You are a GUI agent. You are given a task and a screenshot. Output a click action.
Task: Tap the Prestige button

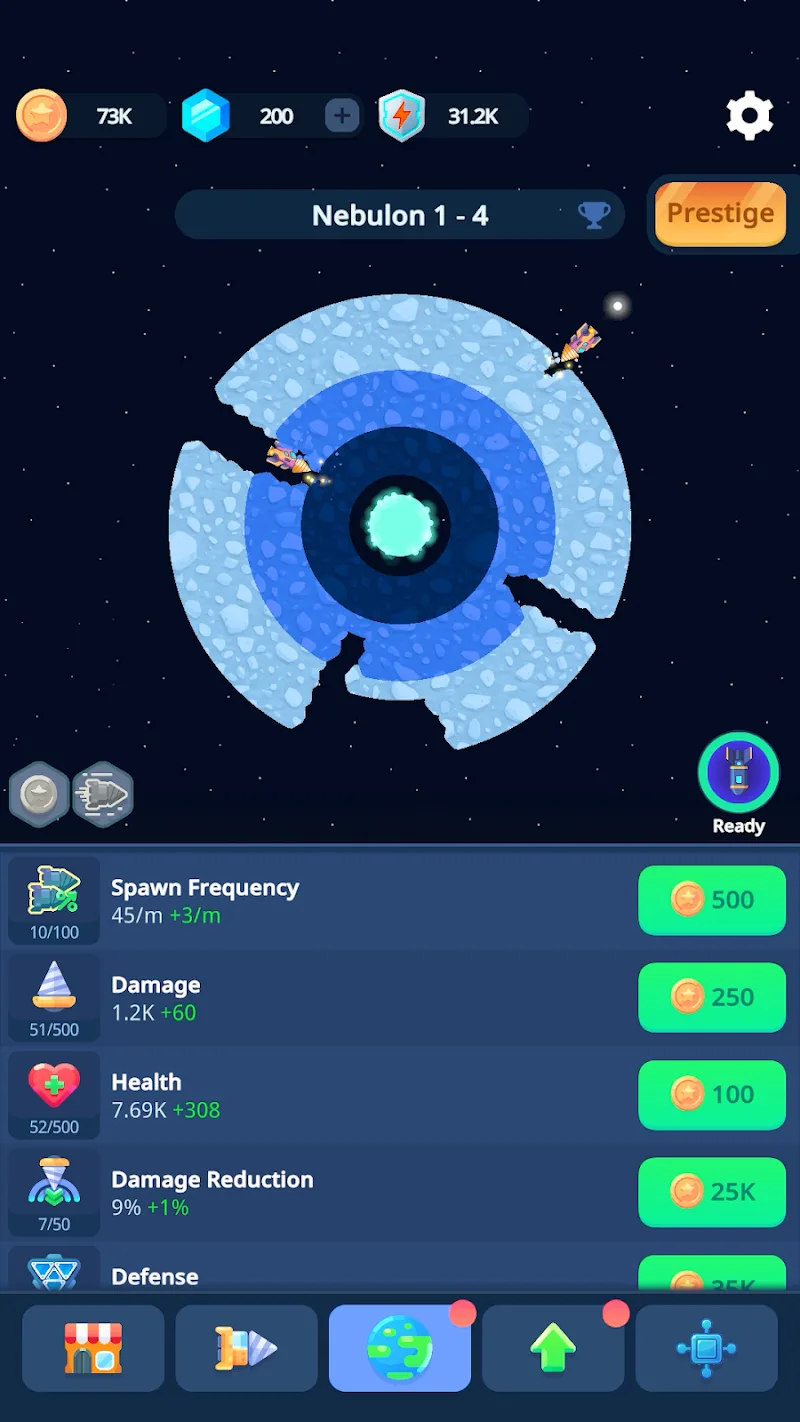coord(720,214)
